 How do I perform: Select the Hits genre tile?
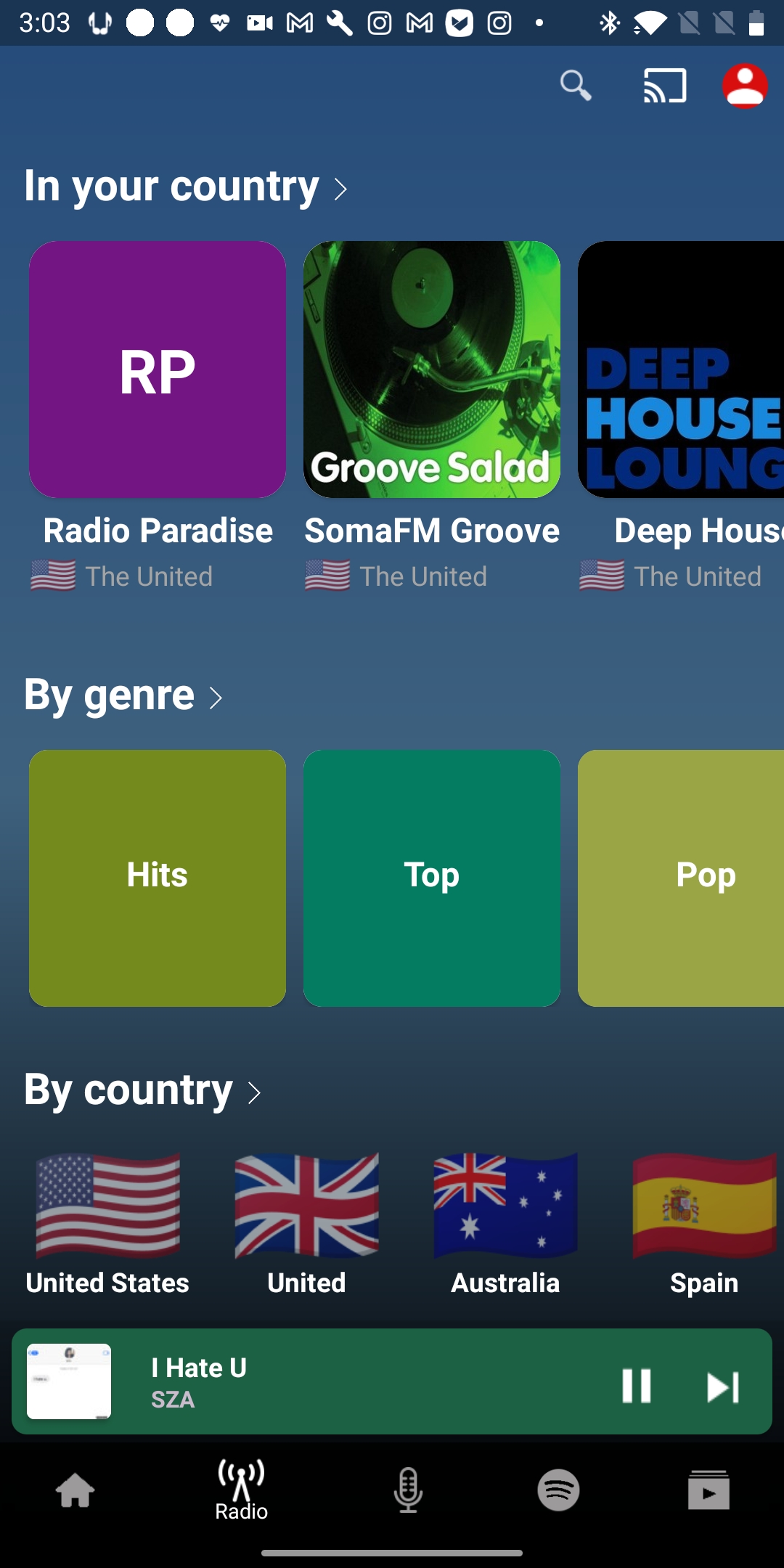(x=158, y=878)
